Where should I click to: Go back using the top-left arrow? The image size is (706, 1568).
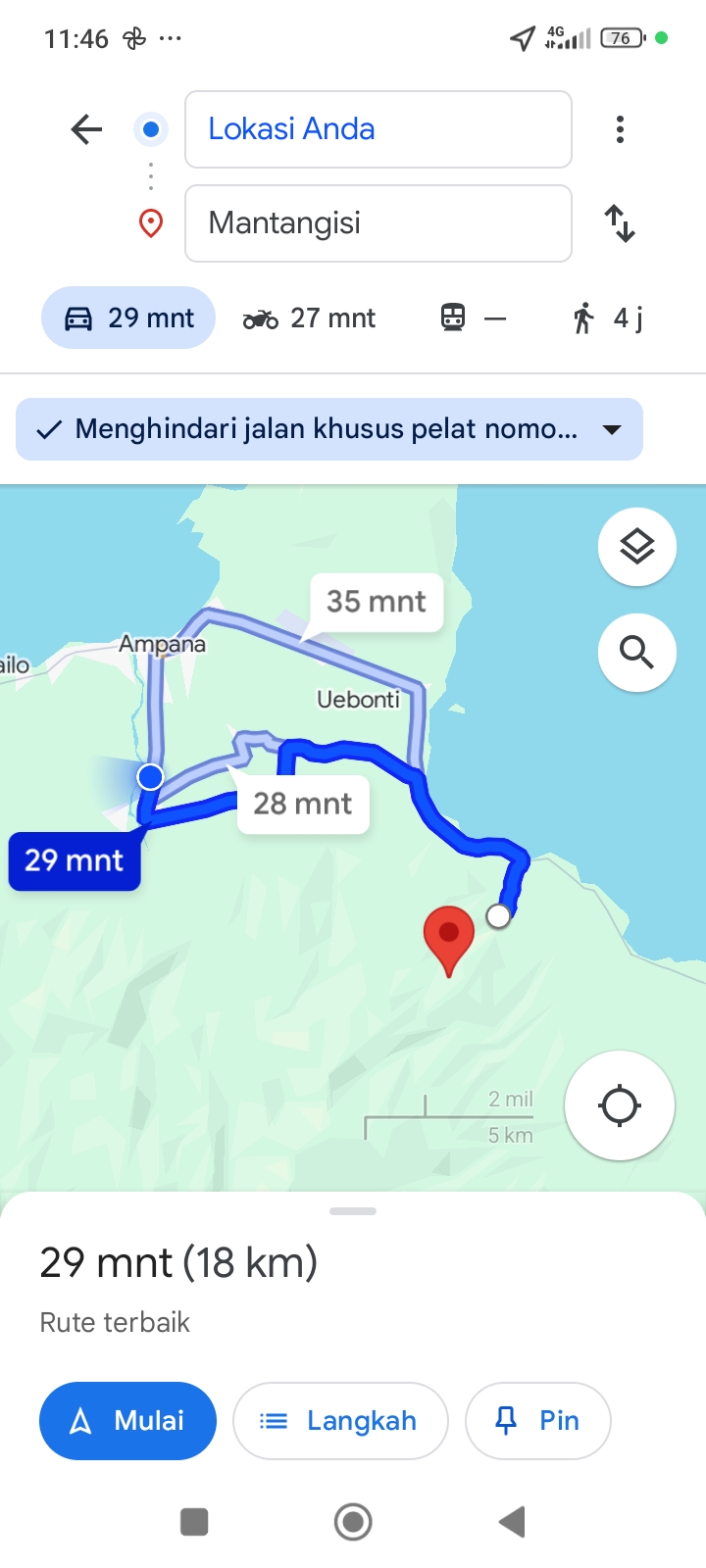coord(86,129)
